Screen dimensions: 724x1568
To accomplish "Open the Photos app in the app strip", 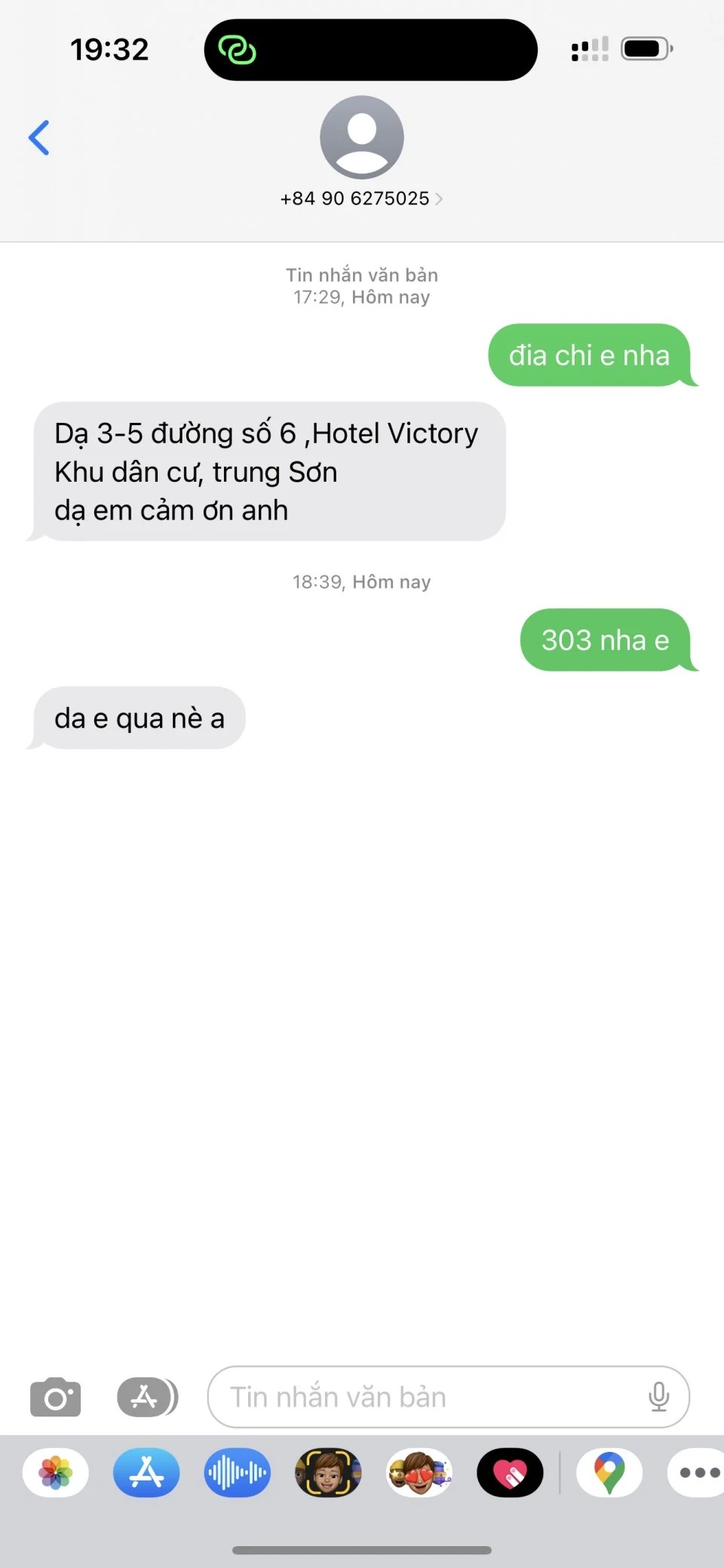I will point(56,1472).
